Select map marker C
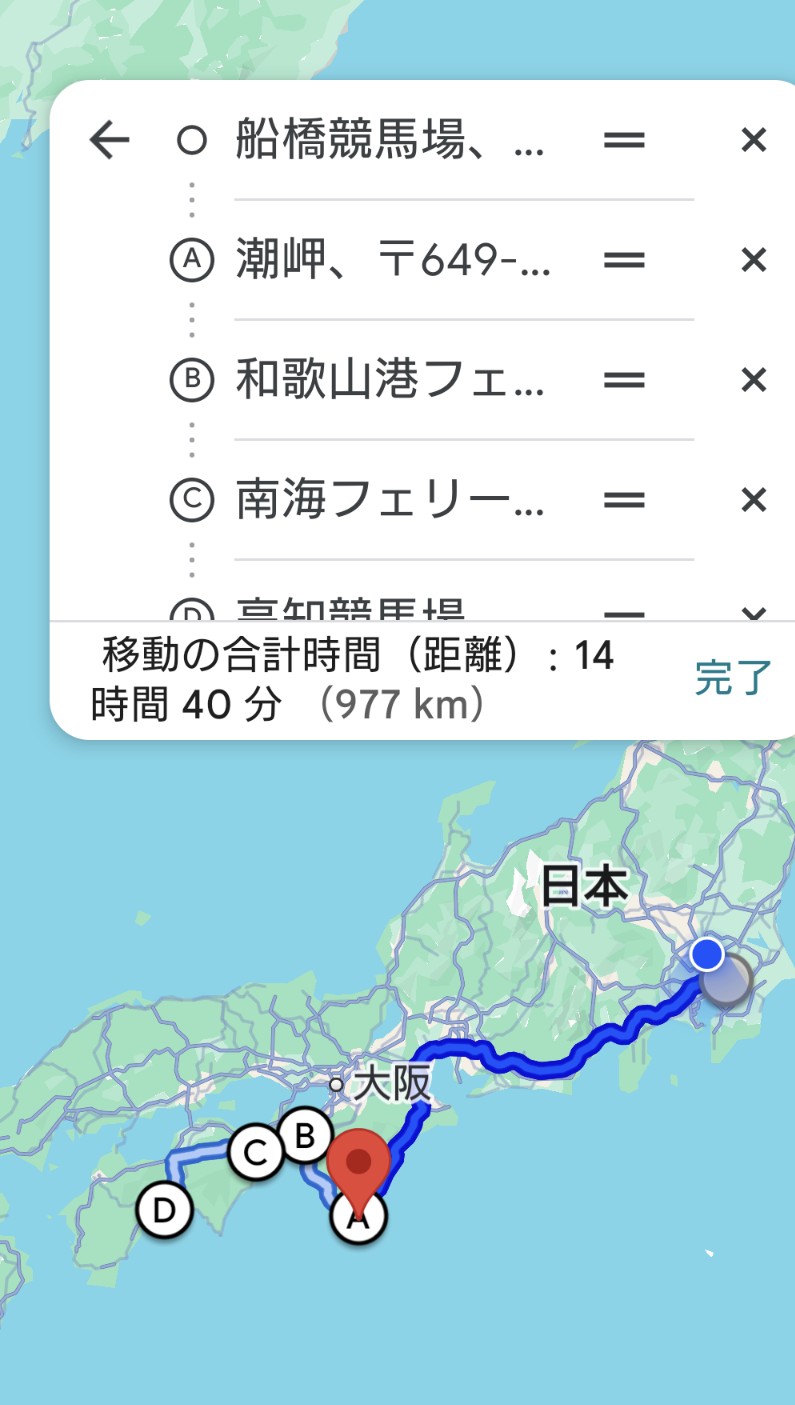 coord(256,1153)
